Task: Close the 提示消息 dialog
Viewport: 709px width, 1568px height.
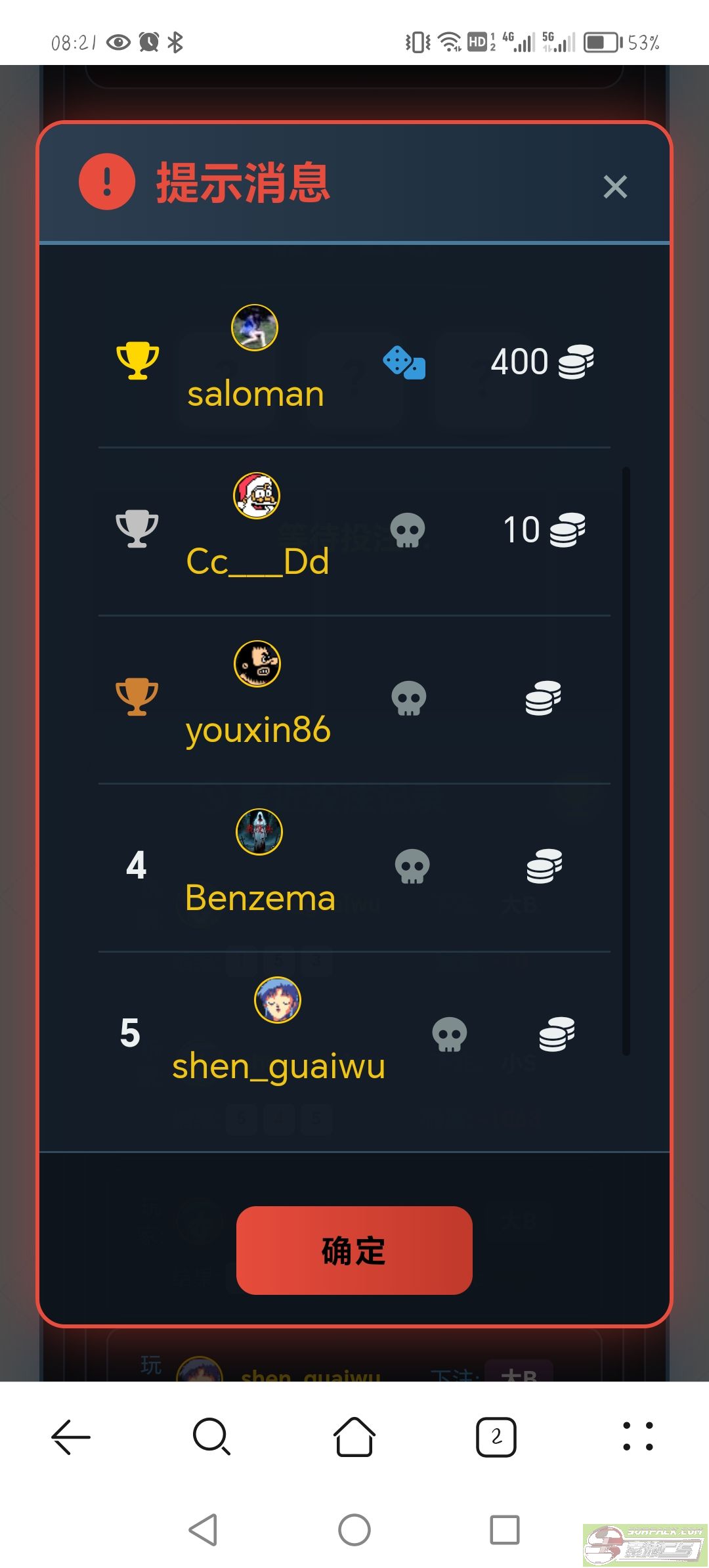Action: (615, 186)
